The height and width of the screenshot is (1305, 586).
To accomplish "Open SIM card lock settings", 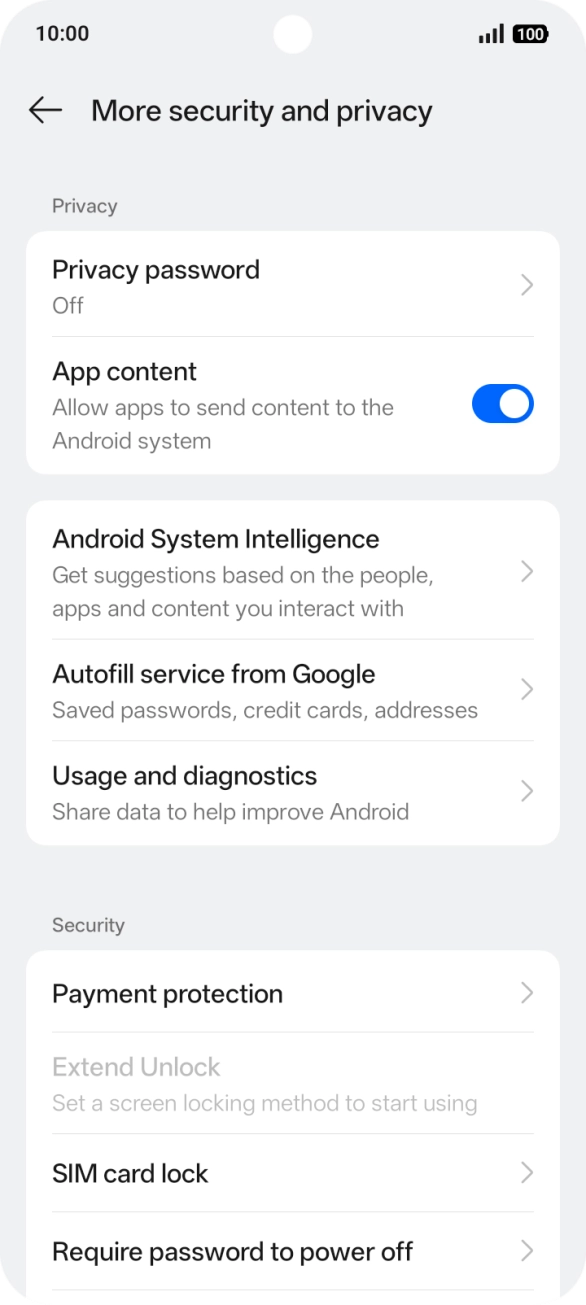I will pyautogui.click(x=293, y=1173).
